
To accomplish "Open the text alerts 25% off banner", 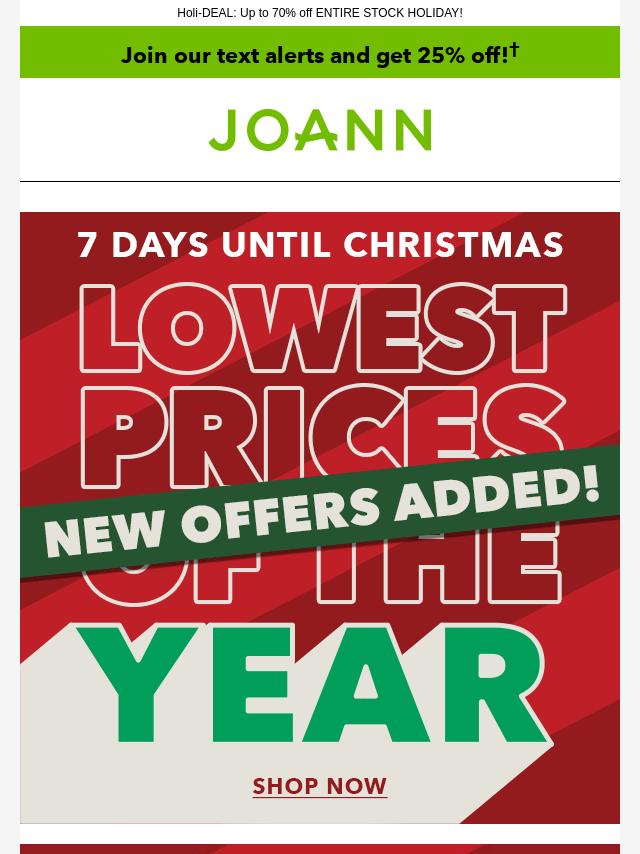I will 320,54.
